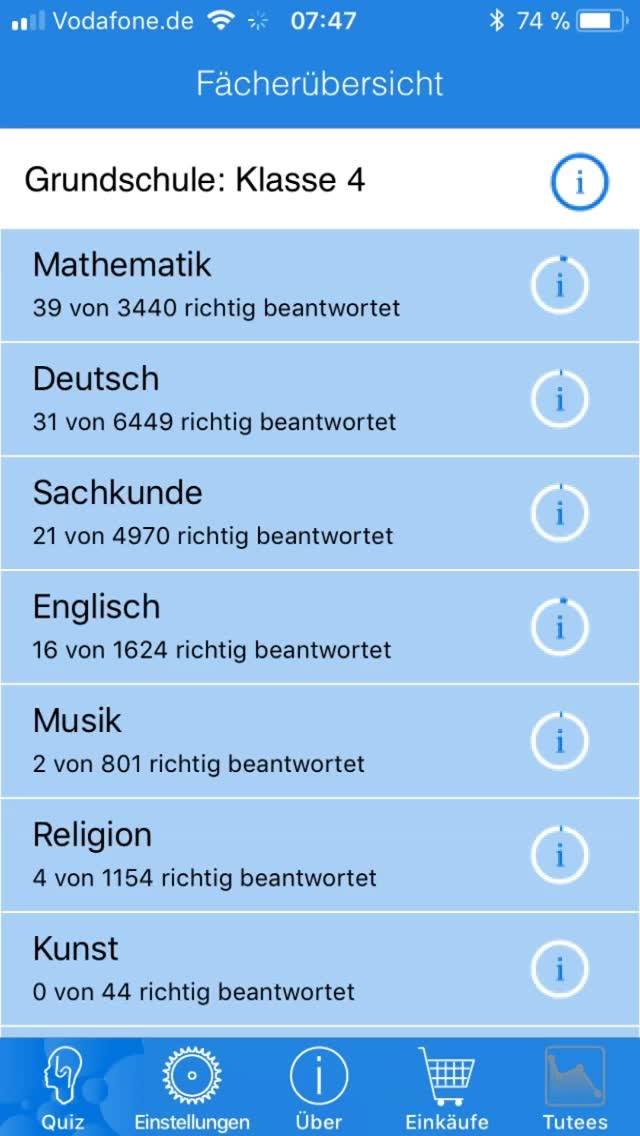640x1136 pixels.
Task: View info for Sachkunde
Action: pyautogui.click(x=559, y=513)
